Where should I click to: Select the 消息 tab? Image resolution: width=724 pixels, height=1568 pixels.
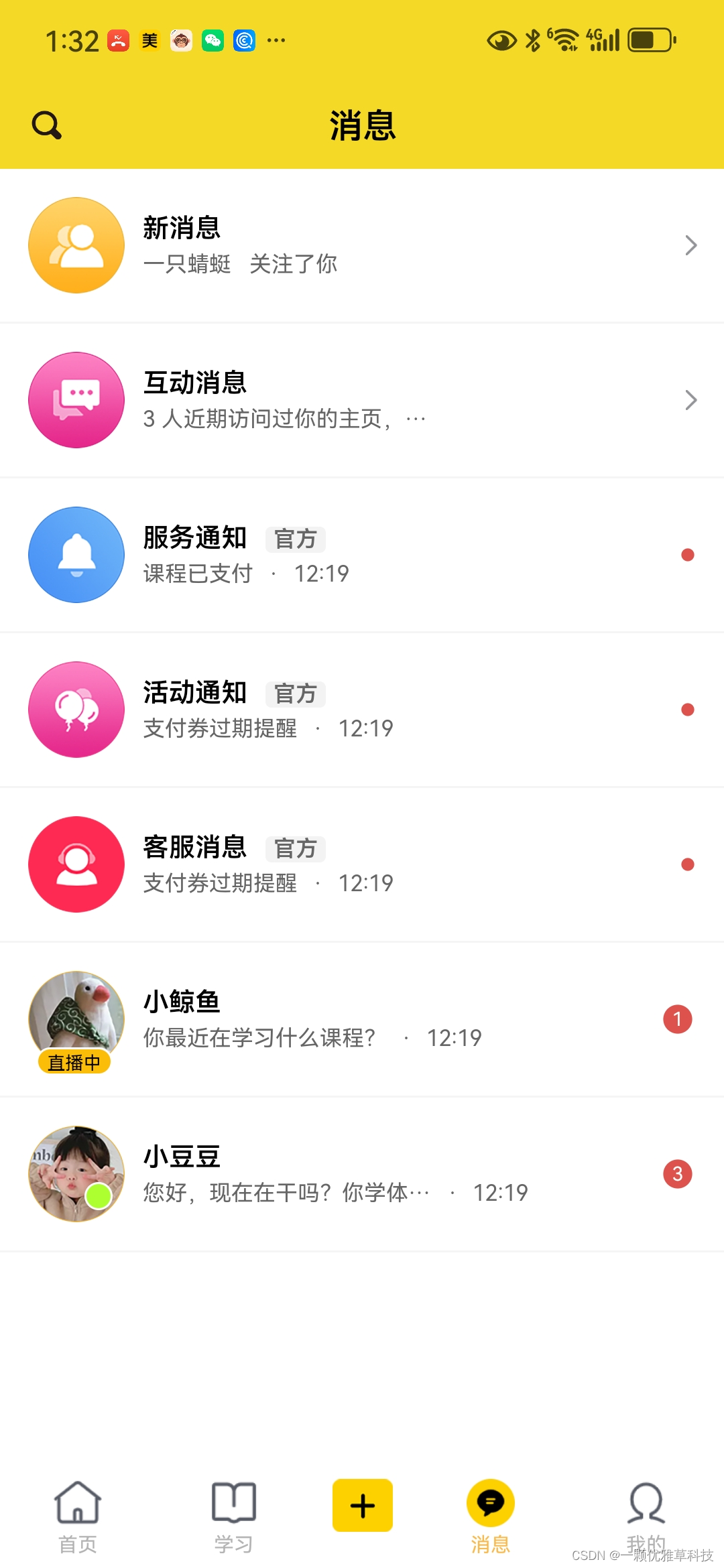pos(491,1517)
